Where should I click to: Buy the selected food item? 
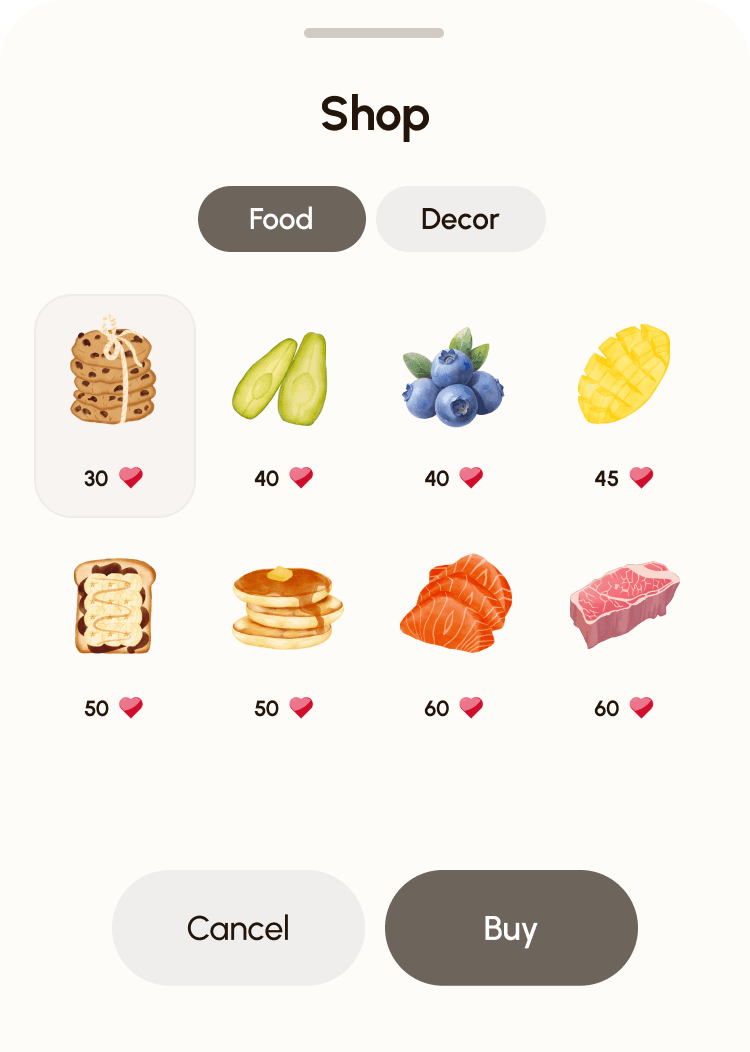[511, 928]
